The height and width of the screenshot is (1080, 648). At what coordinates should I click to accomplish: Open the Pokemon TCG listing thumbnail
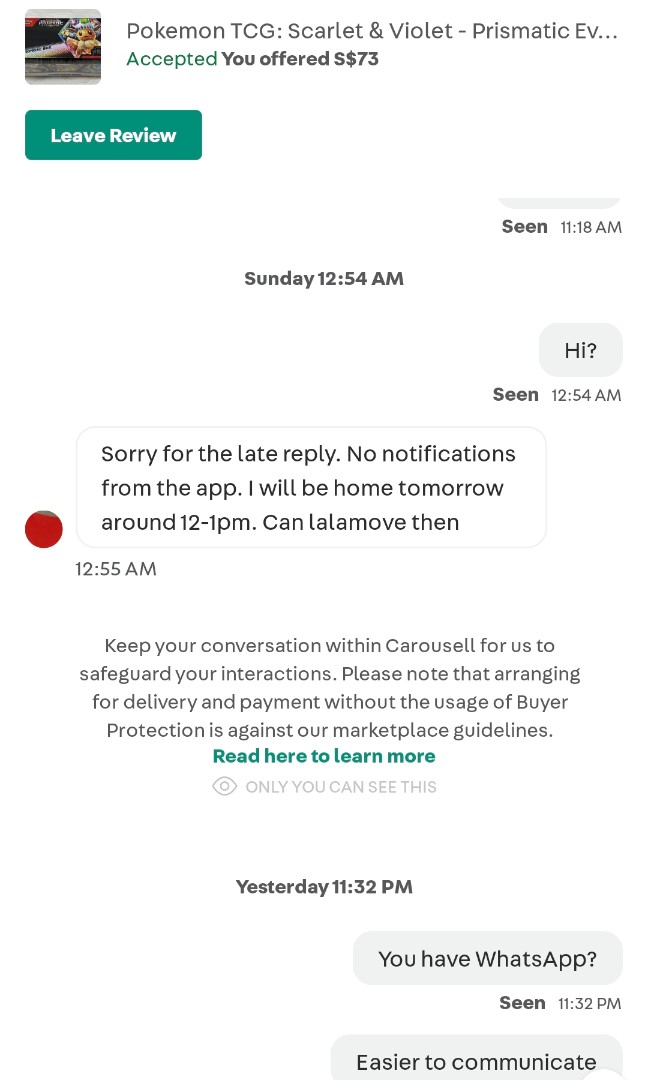(x=63, y=47)
